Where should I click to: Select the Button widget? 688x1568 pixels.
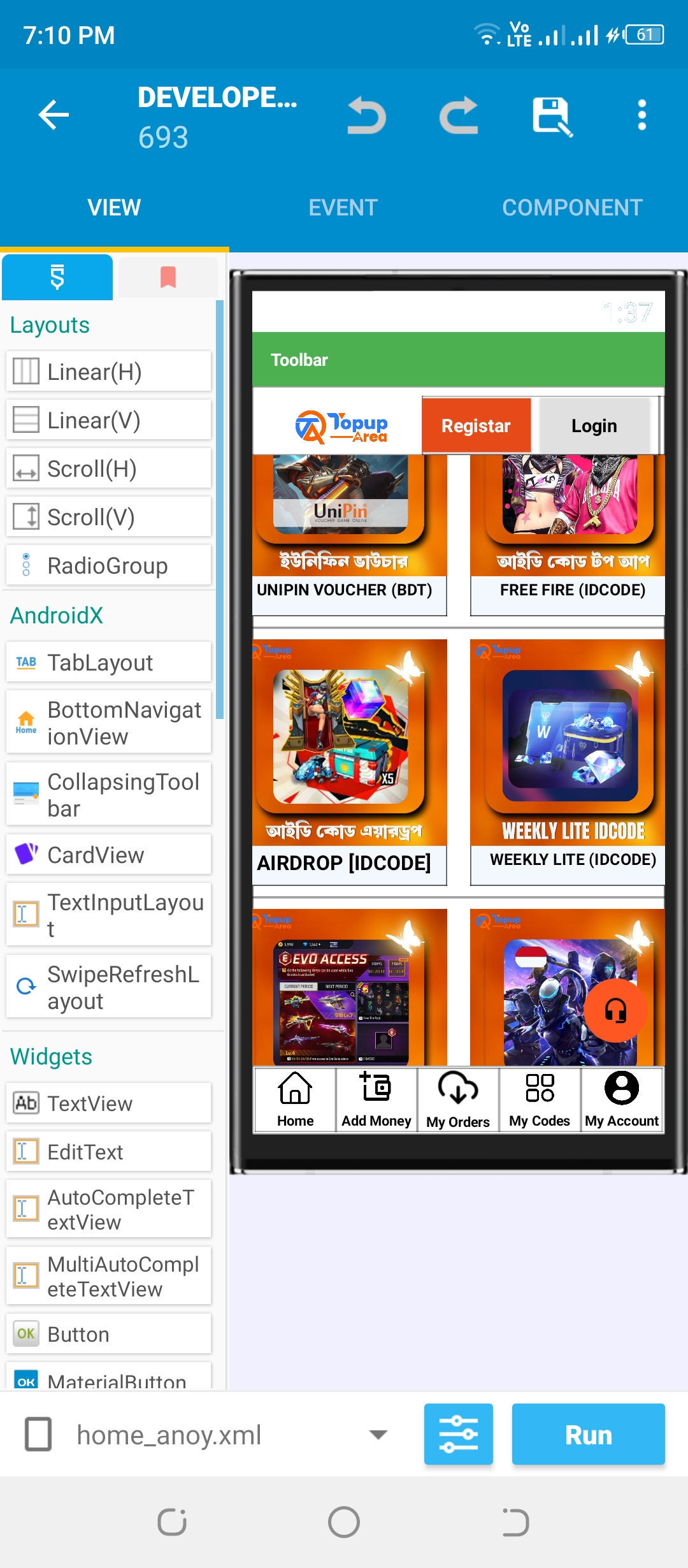click(108, 1333)
